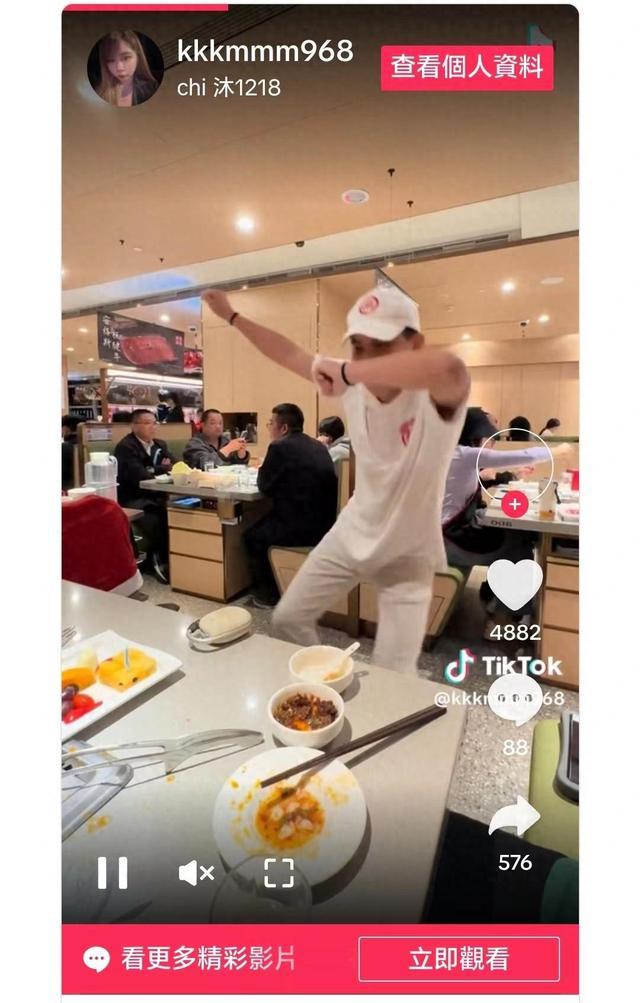Open the kkkmmm968 username link
Screen dimensions: 640x1003
(265, 51)
